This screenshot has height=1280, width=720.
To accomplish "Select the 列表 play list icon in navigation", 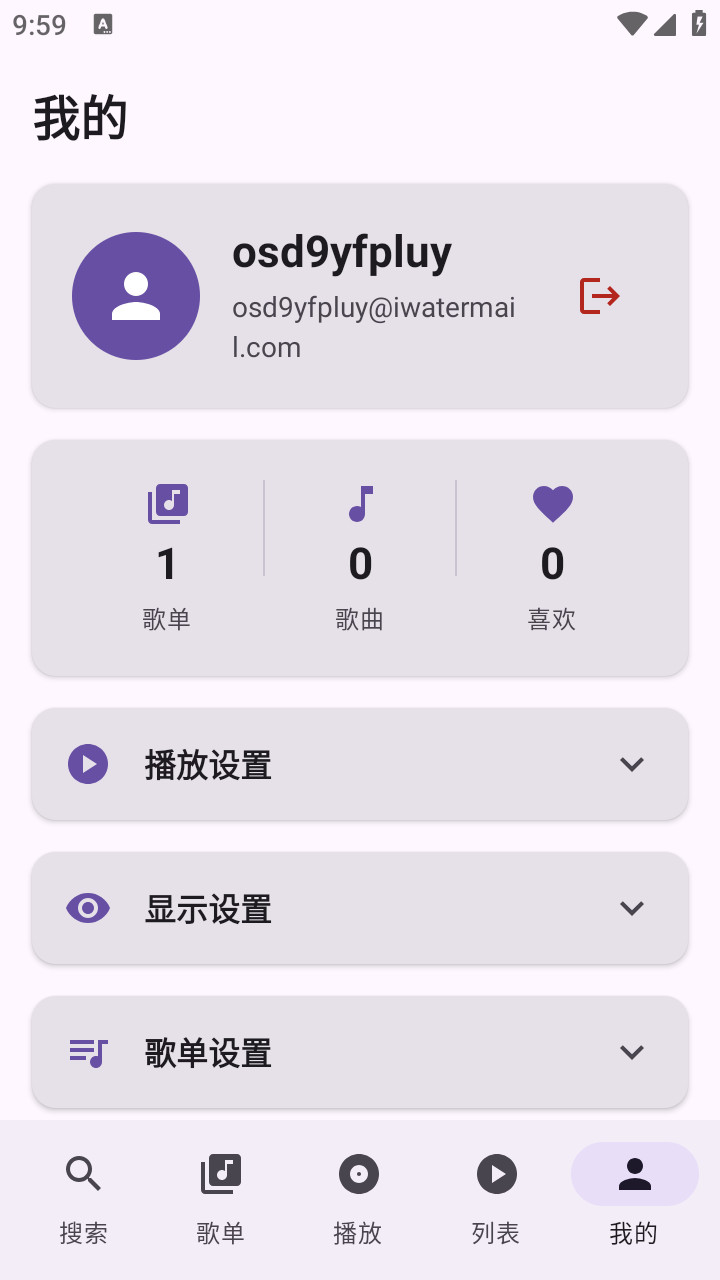I will pyautogui.click(x=496, y=1173).
